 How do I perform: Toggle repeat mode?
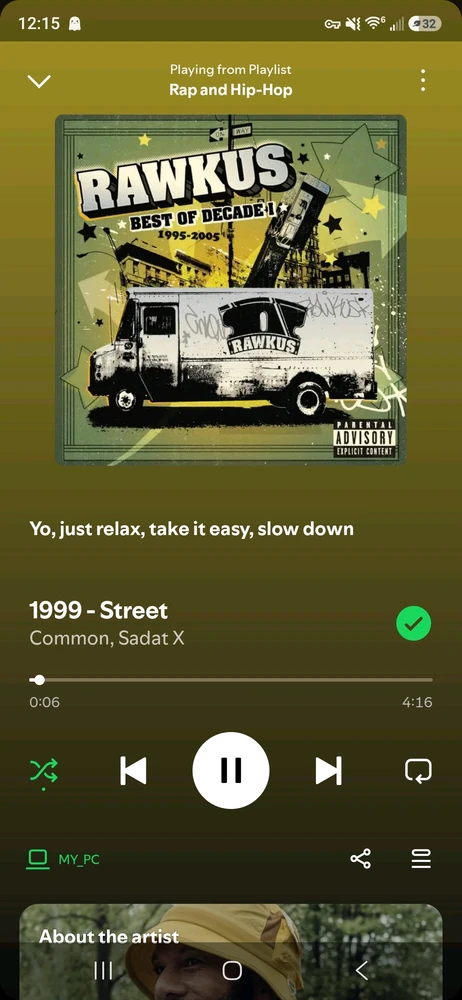tap(418, 770)
